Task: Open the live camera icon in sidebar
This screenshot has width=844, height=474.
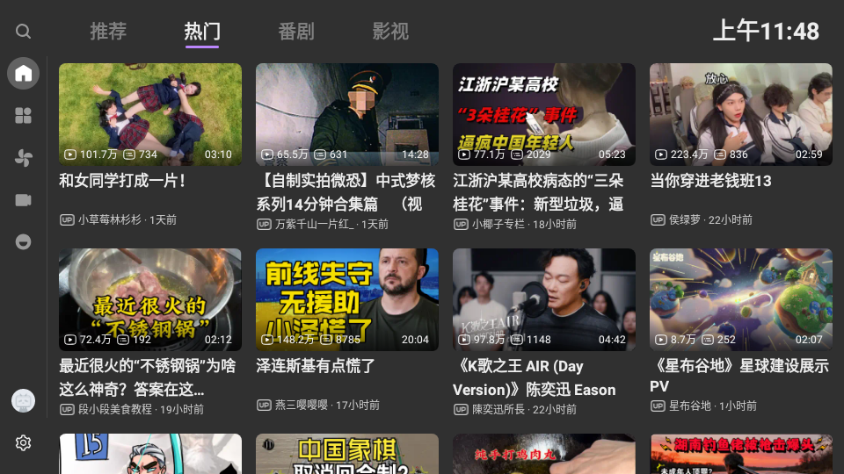Action: (x=23, y=200)
